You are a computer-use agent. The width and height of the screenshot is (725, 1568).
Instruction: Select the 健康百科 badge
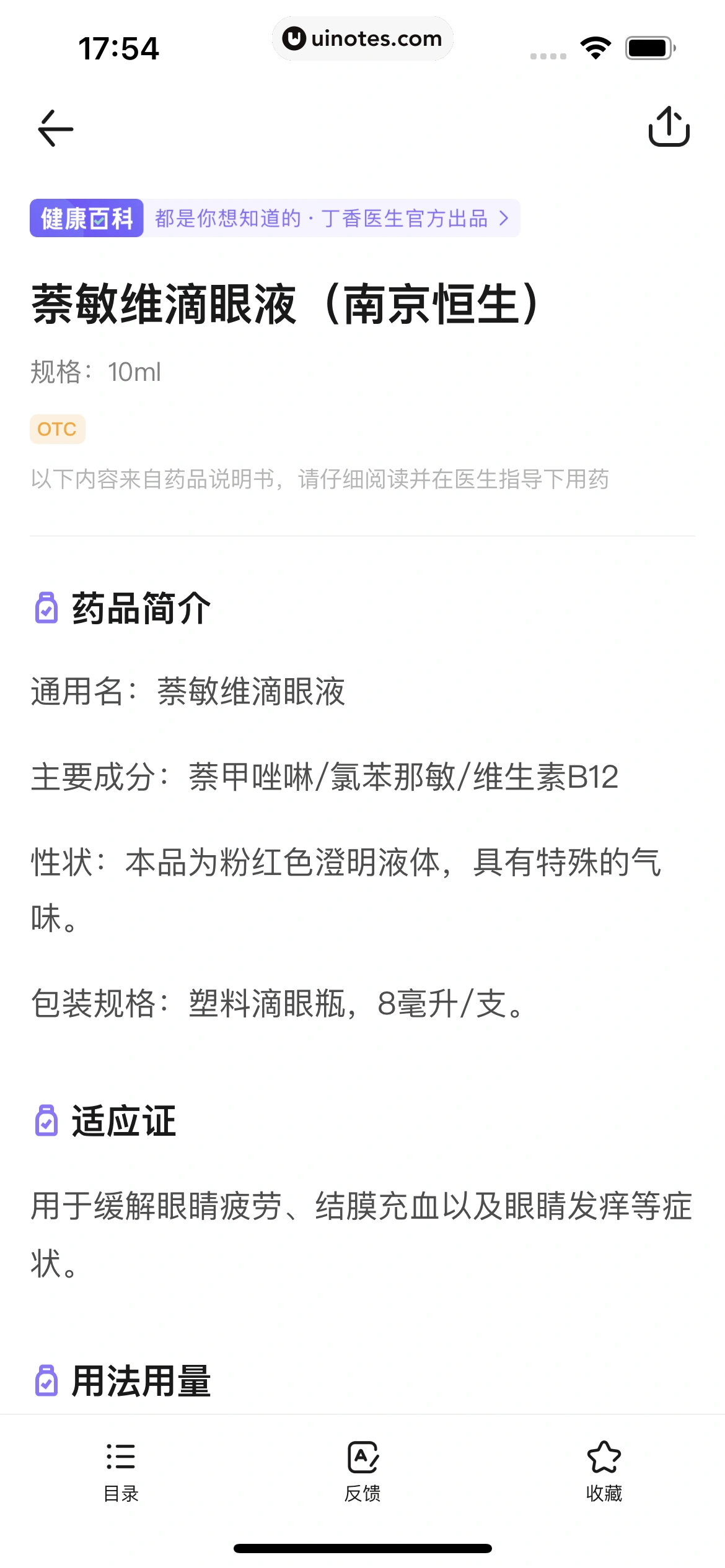click(87, 219)
